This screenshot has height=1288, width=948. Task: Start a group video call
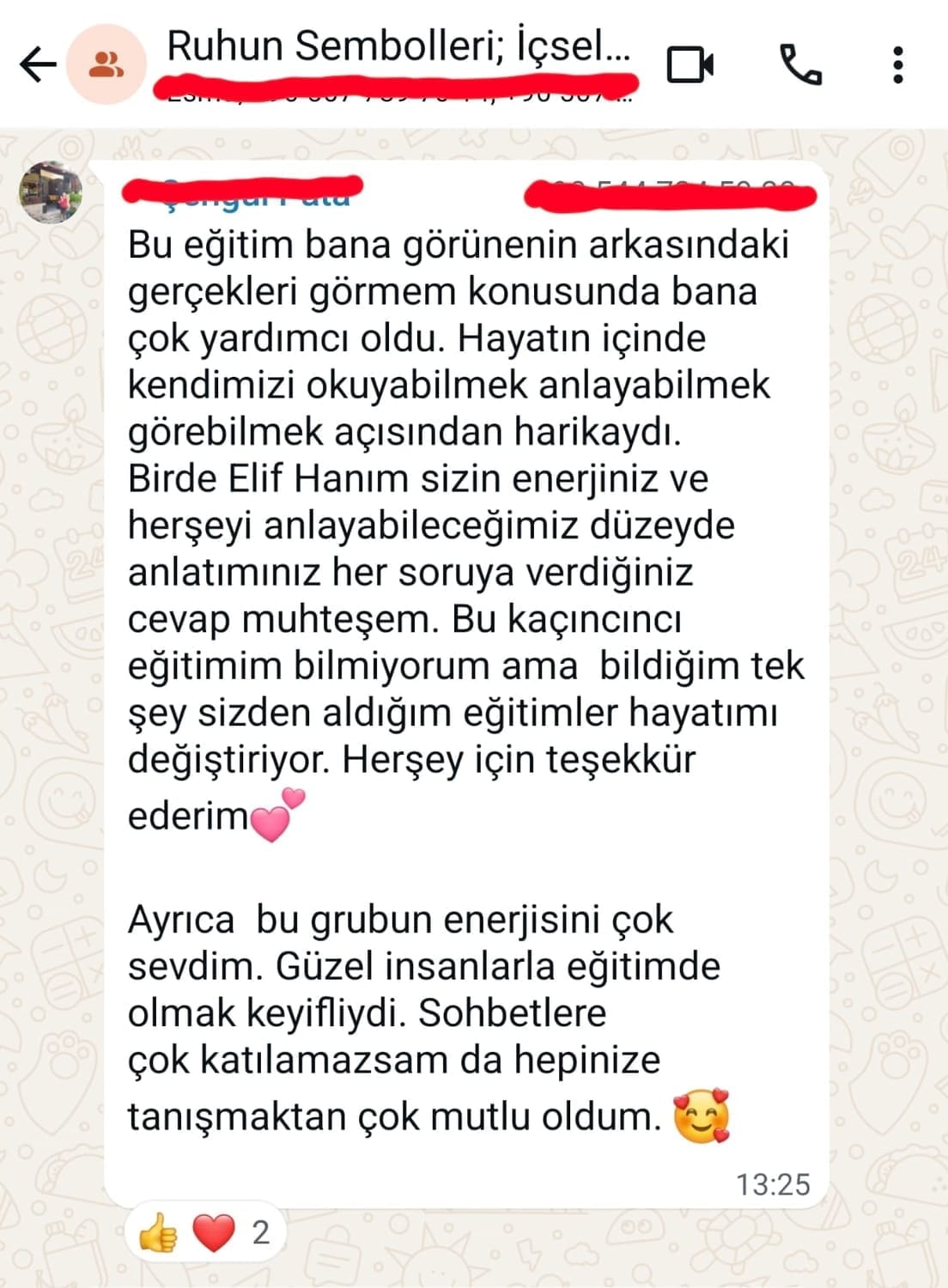[690, 64]
